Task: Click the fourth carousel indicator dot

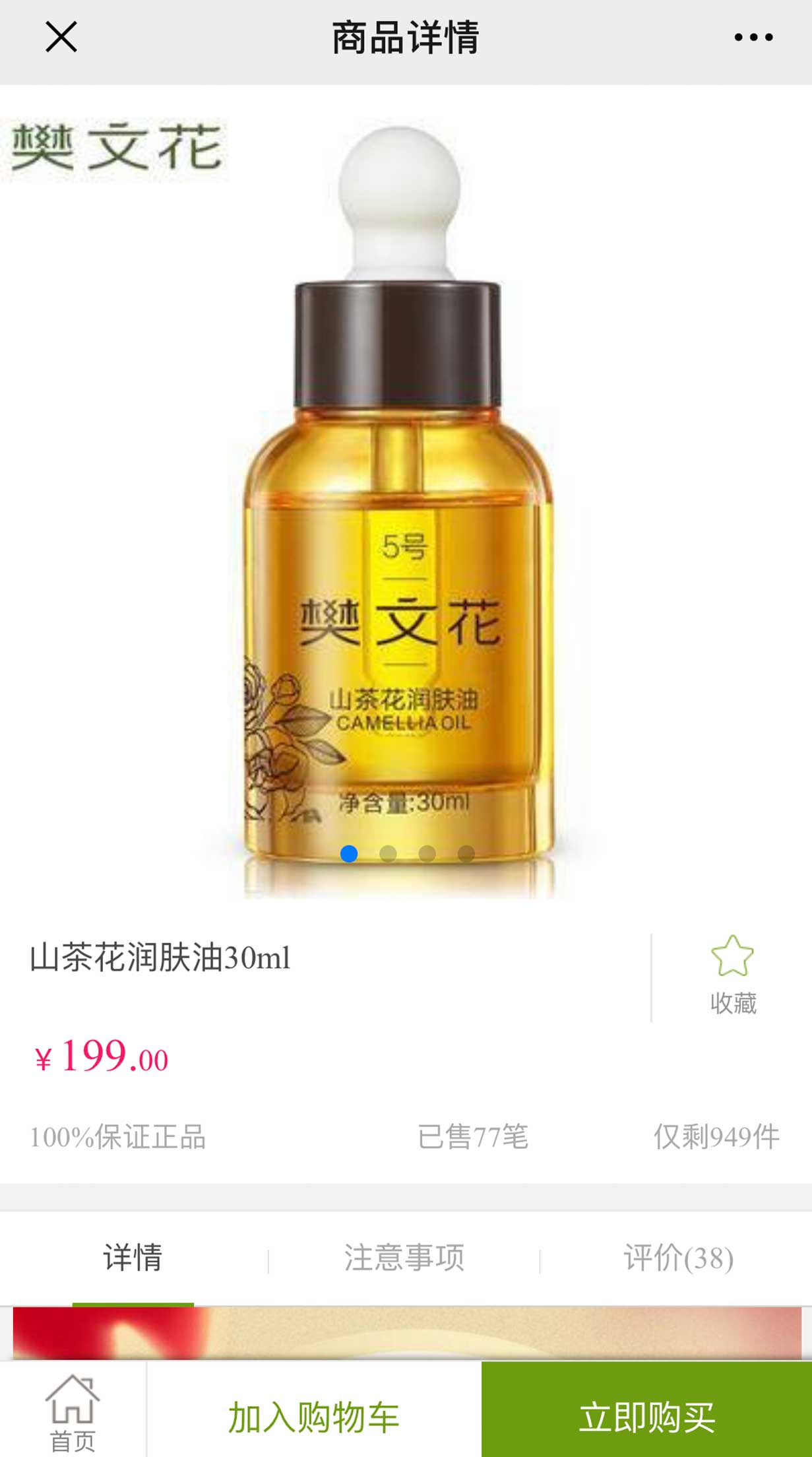Action: pos(468,853)
